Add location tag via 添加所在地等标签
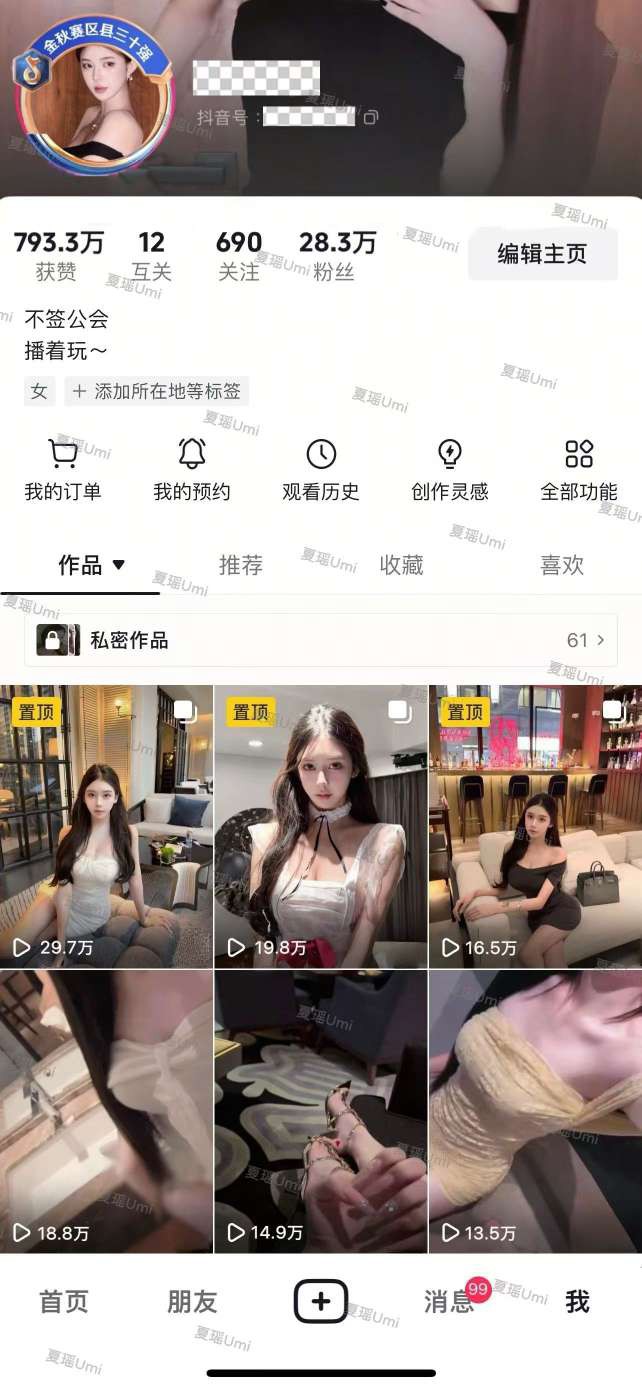Image resolution: width=642 pixels, height=1389 pixels. coord(157,391)
